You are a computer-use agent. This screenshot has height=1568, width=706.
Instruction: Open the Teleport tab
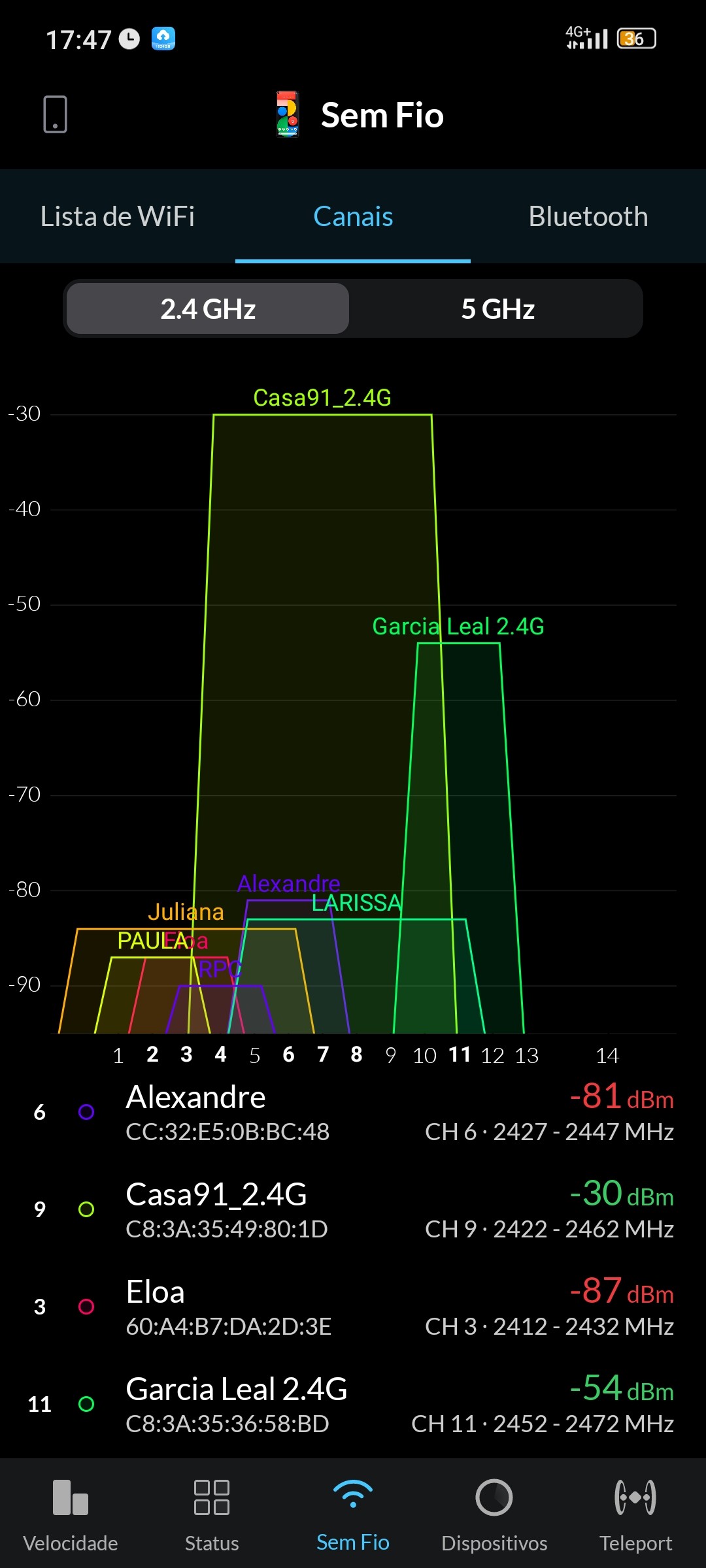pyautogui.click(x=635, y=1514)
